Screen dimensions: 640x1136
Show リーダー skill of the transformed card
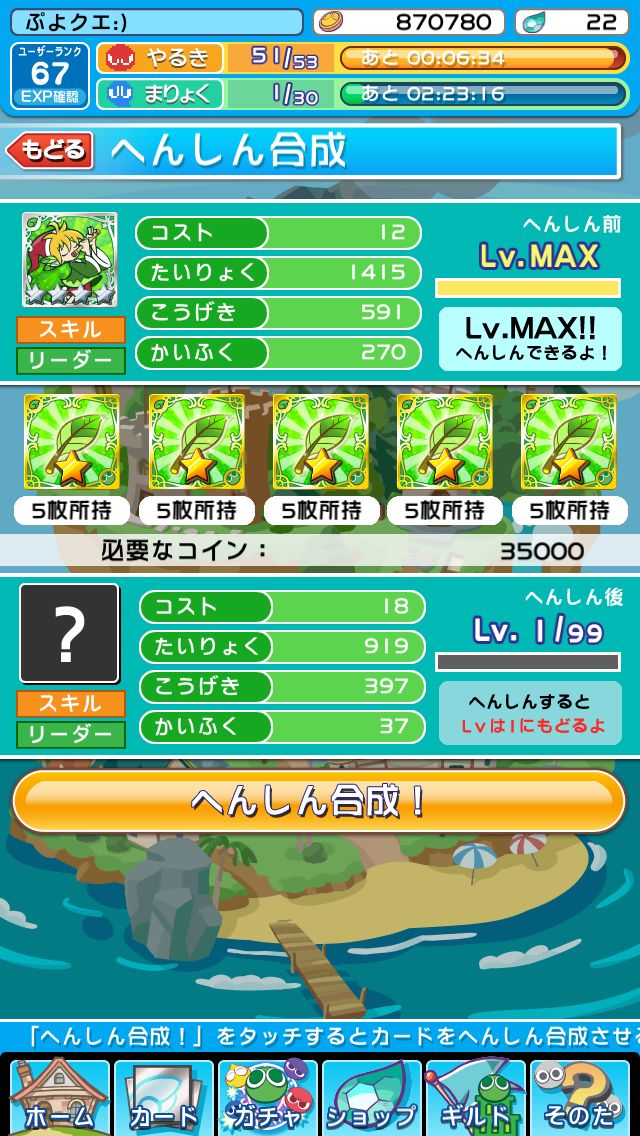coord(70,735)
